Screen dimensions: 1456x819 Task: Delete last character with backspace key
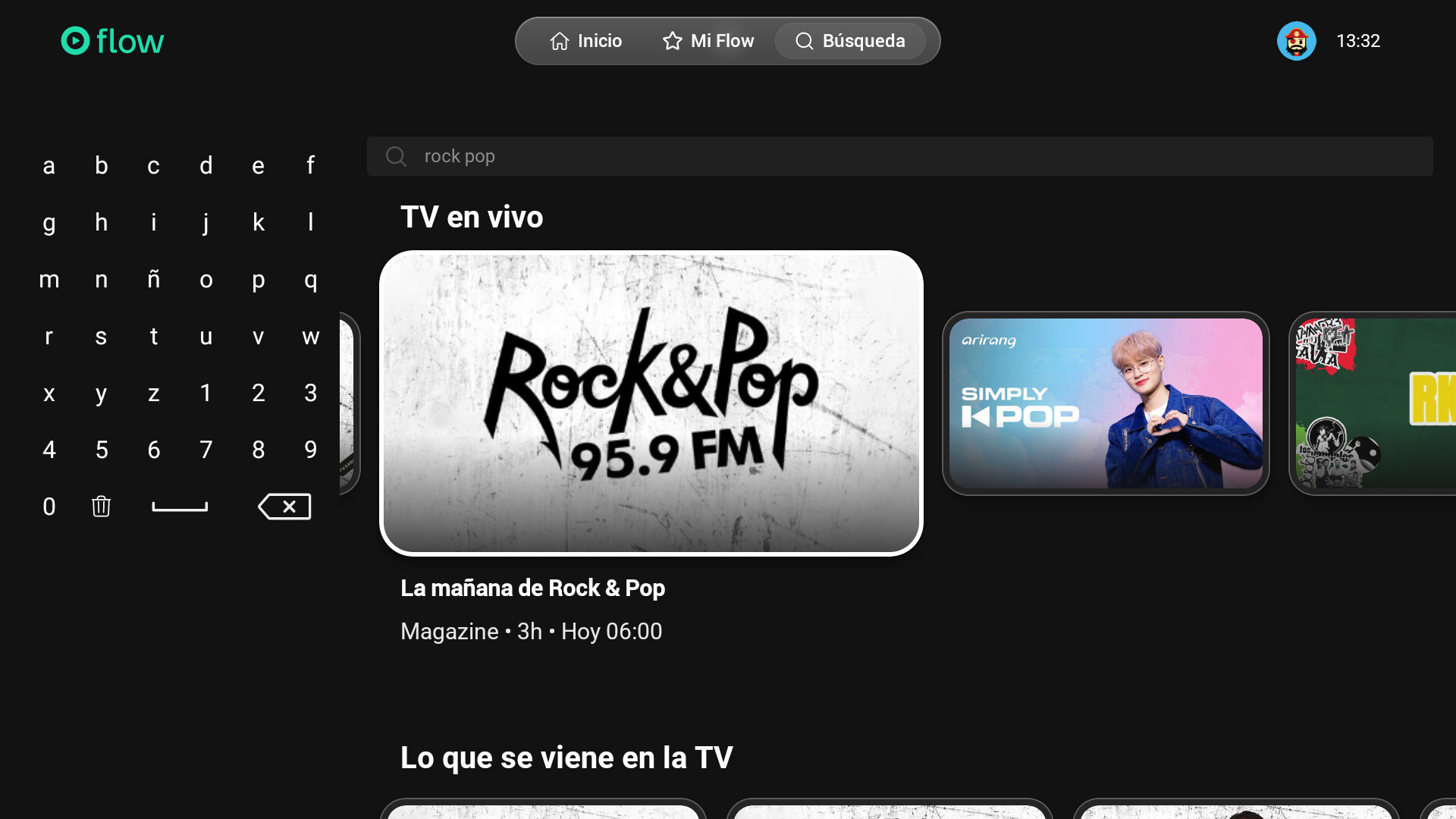point(284,506)
